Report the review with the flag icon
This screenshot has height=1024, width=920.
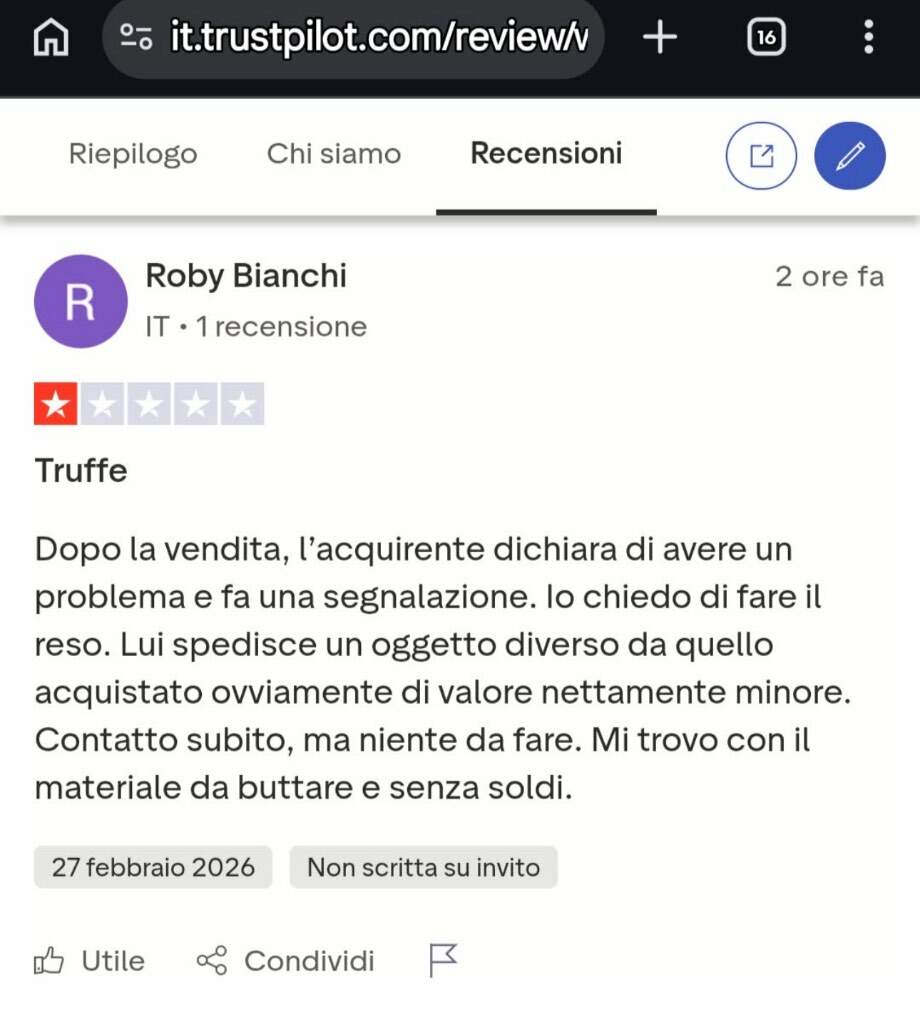[442, 960]
